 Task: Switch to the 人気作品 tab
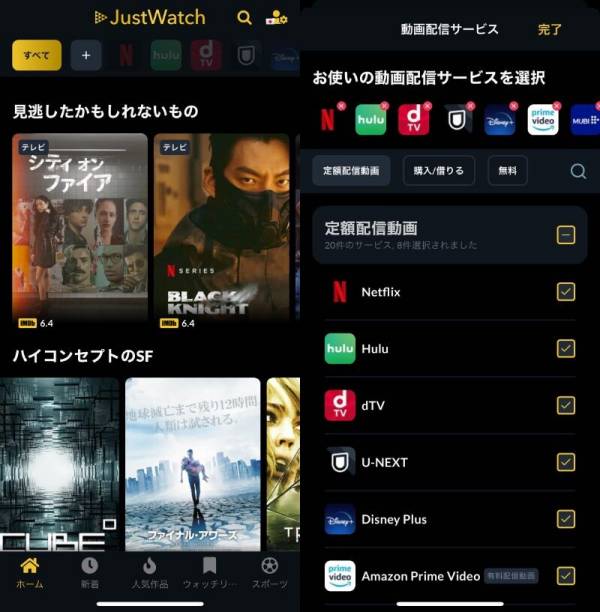[150, 573]
